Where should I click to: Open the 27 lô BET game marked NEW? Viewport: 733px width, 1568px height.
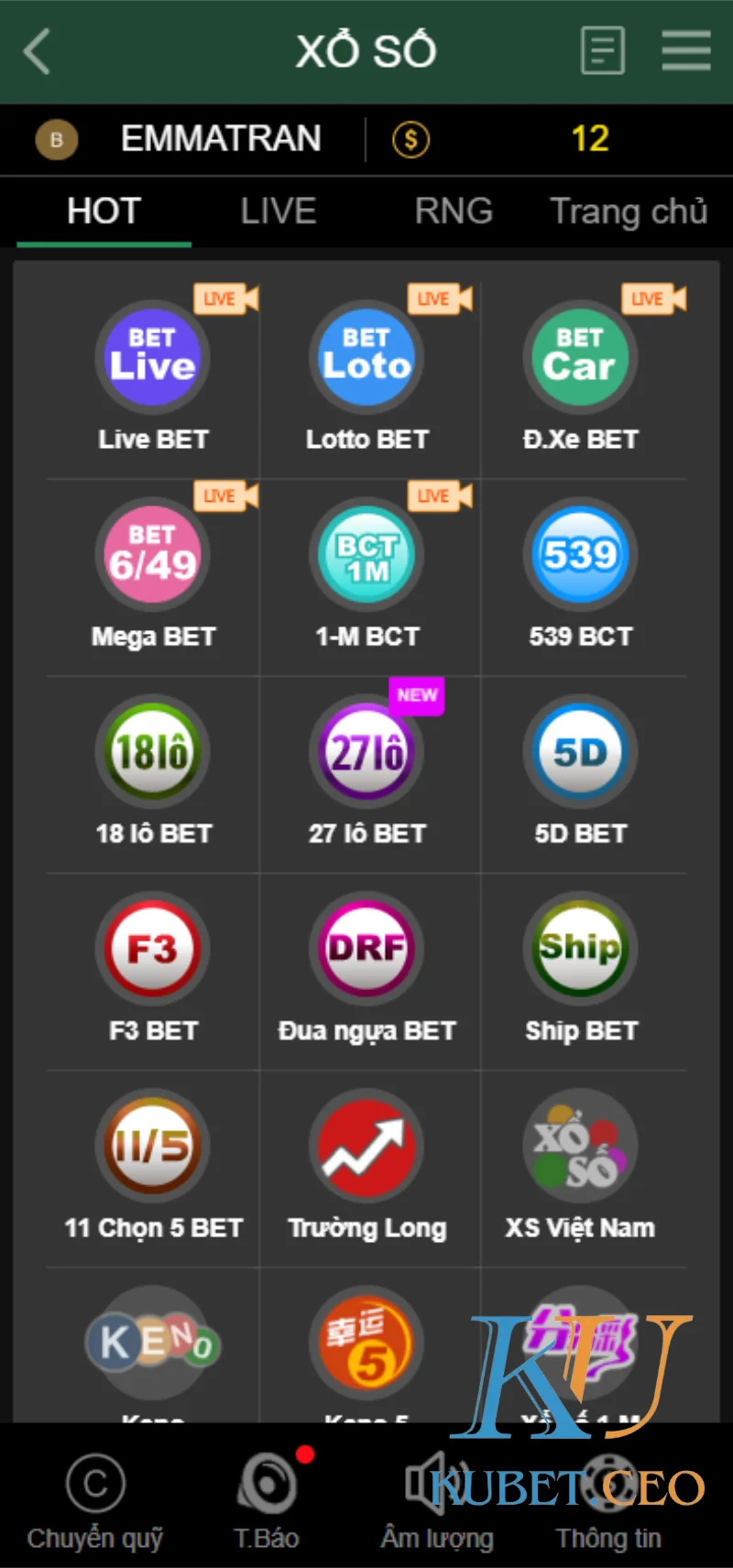click(x=366, y=751)
